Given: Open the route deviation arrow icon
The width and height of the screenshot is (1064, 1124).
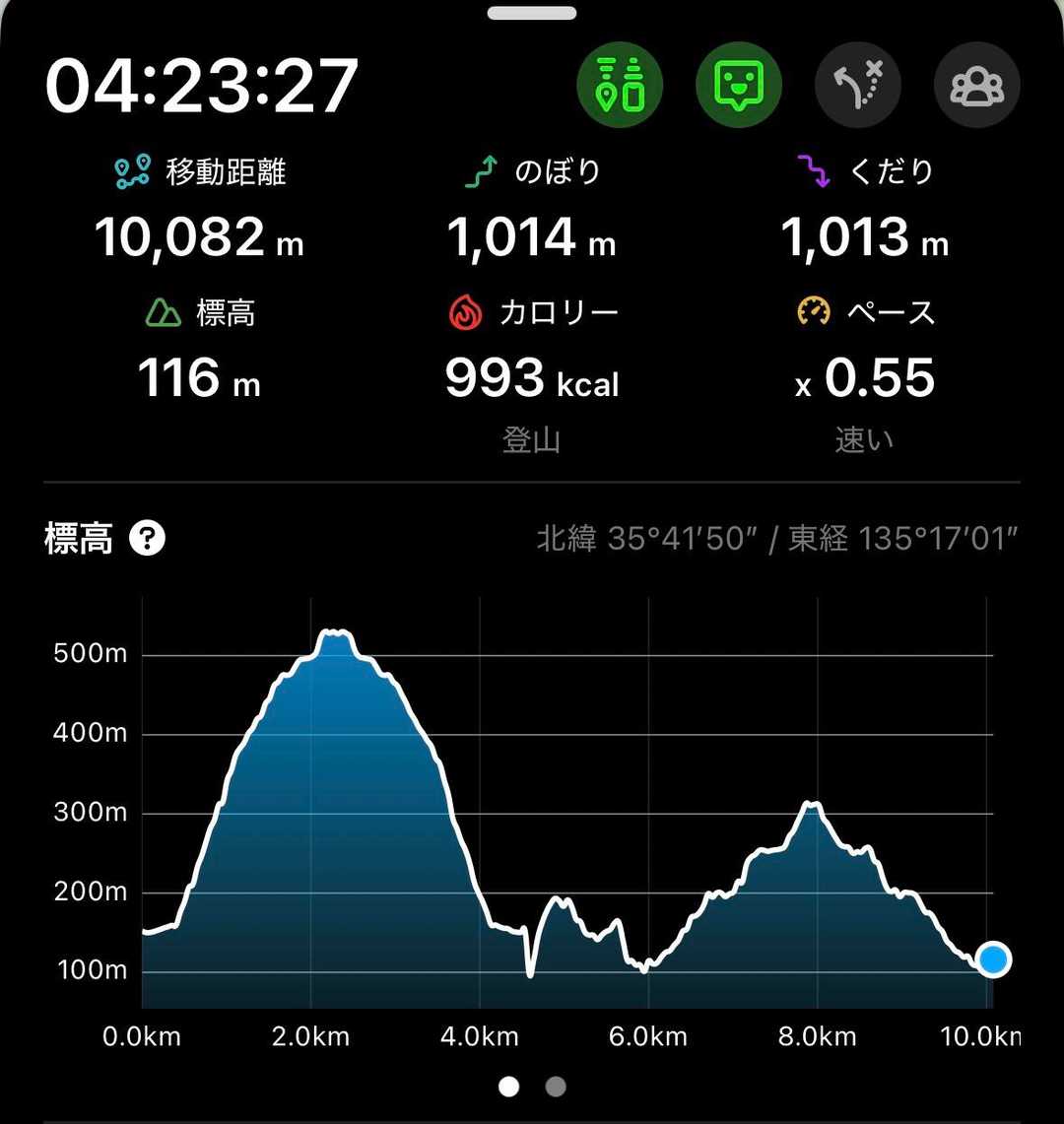Looking at the screenshot, I should [858, 86].
